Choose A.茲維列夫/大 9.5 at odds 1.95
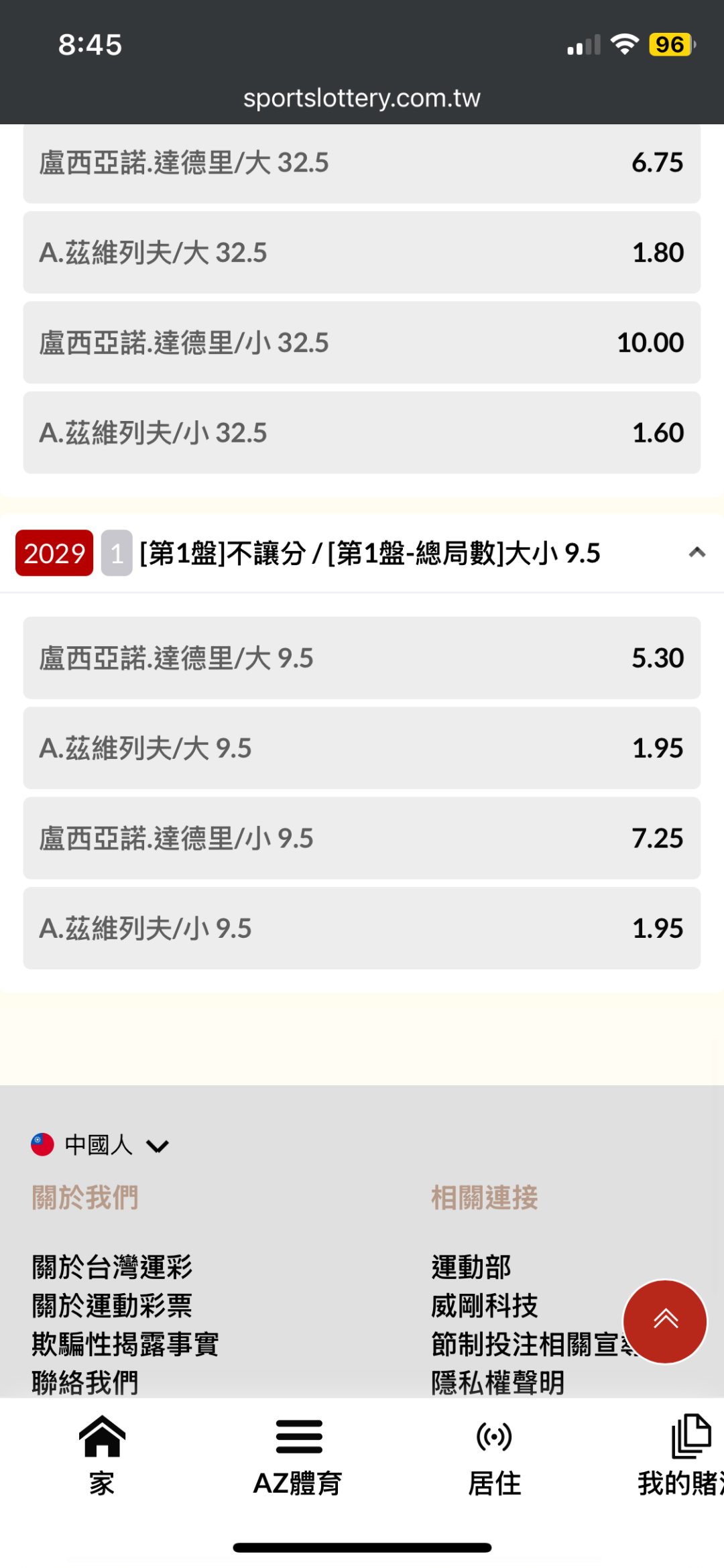This screenshot has width=724, height=1568. [x=362, y=748]
